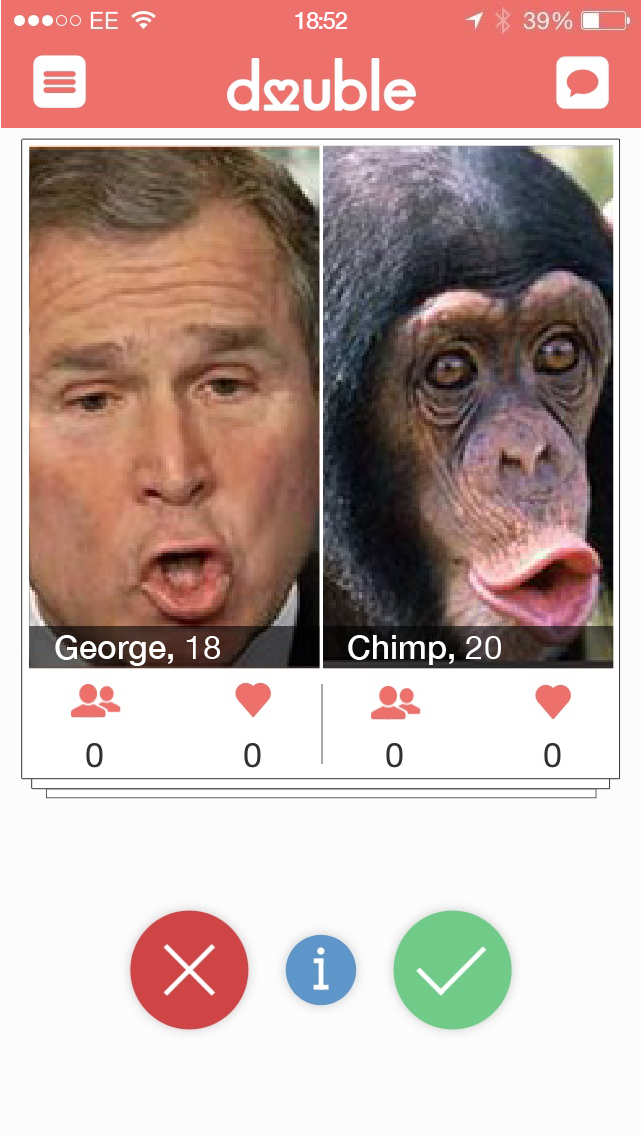Screen dimensions: 641x1136
Task: Approve this pair with the green checkmark
Action: coord(452,969)
